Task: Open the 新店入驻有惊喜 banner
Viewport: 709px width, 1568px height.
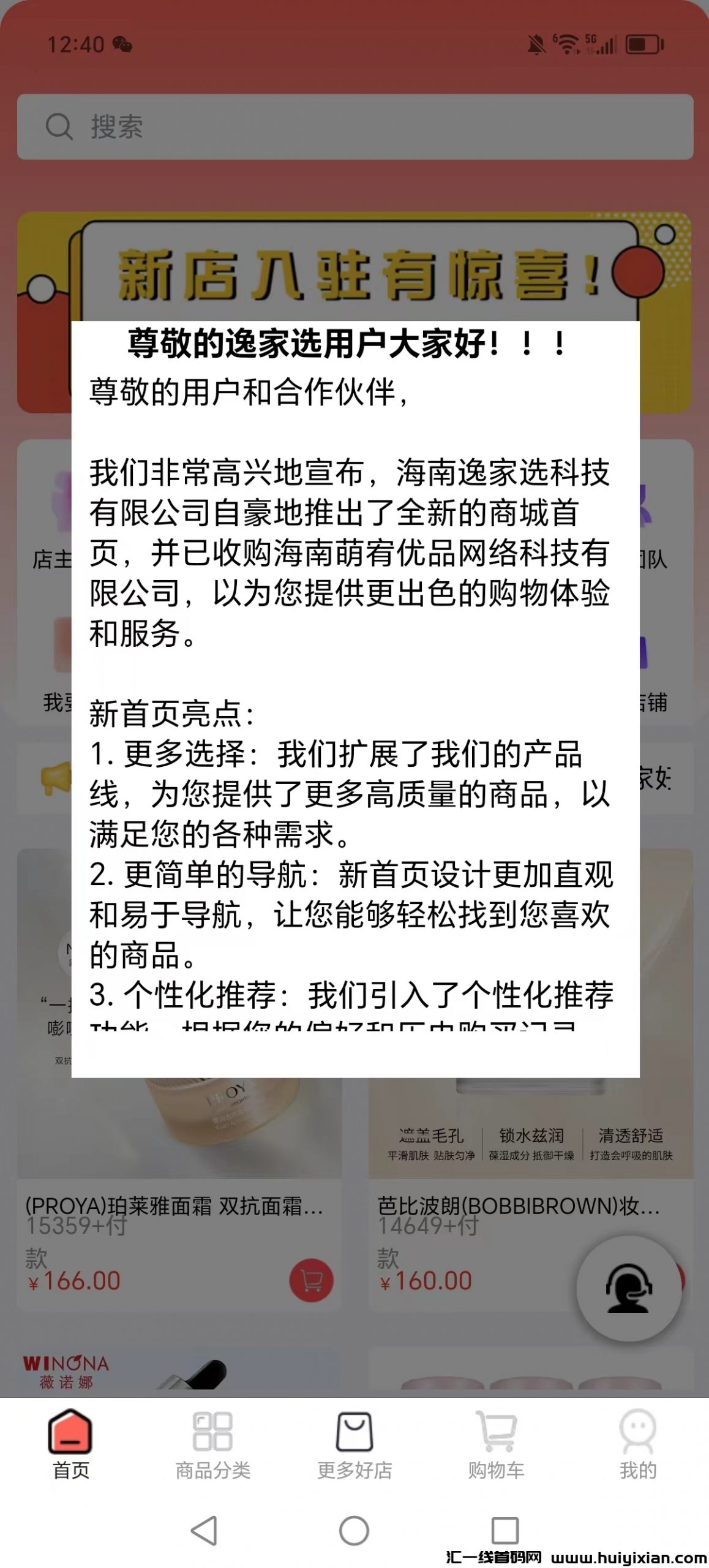Action: [x=354, y=269]
